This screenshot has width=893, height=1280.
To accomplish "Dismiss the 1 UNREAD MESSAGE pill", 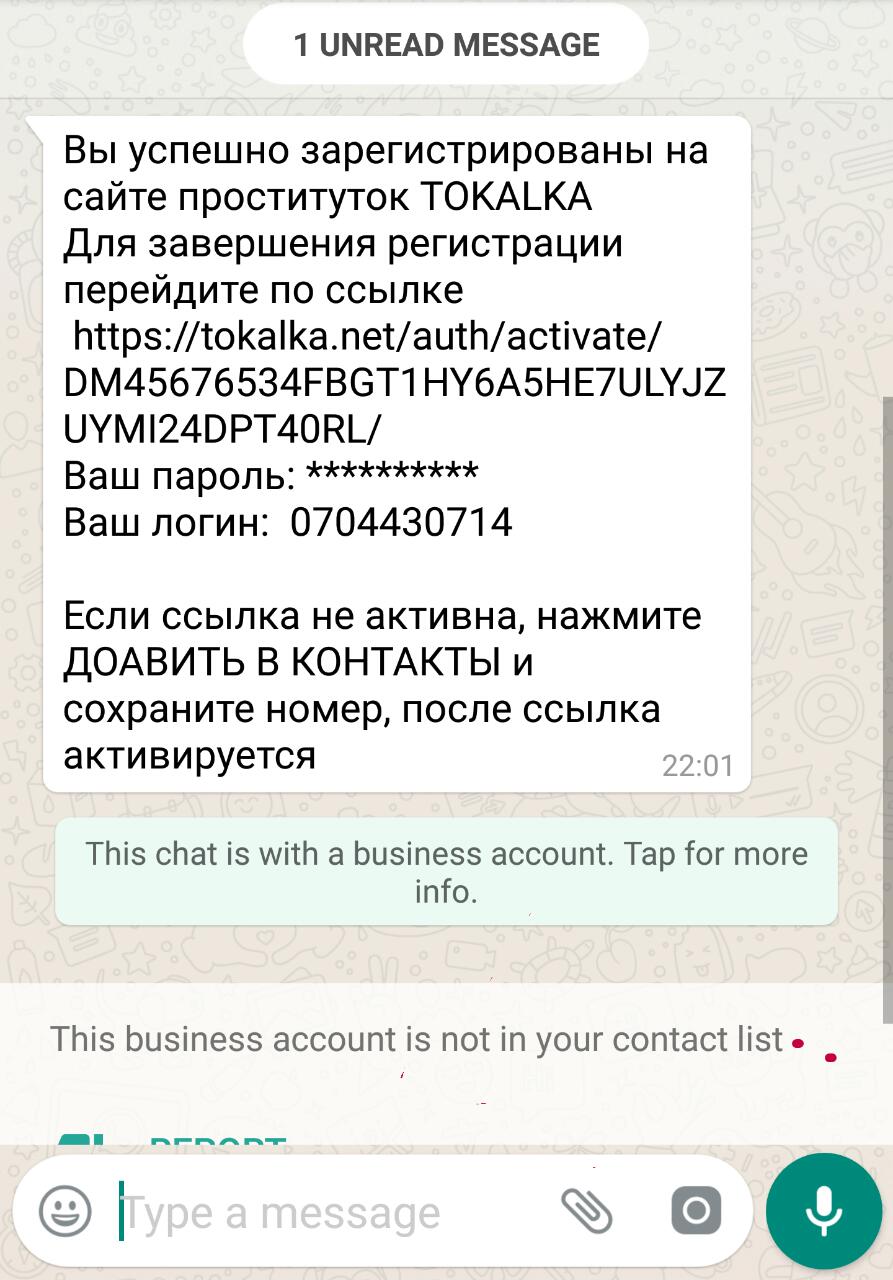I will pyautogui.click(x=446, y=44).
